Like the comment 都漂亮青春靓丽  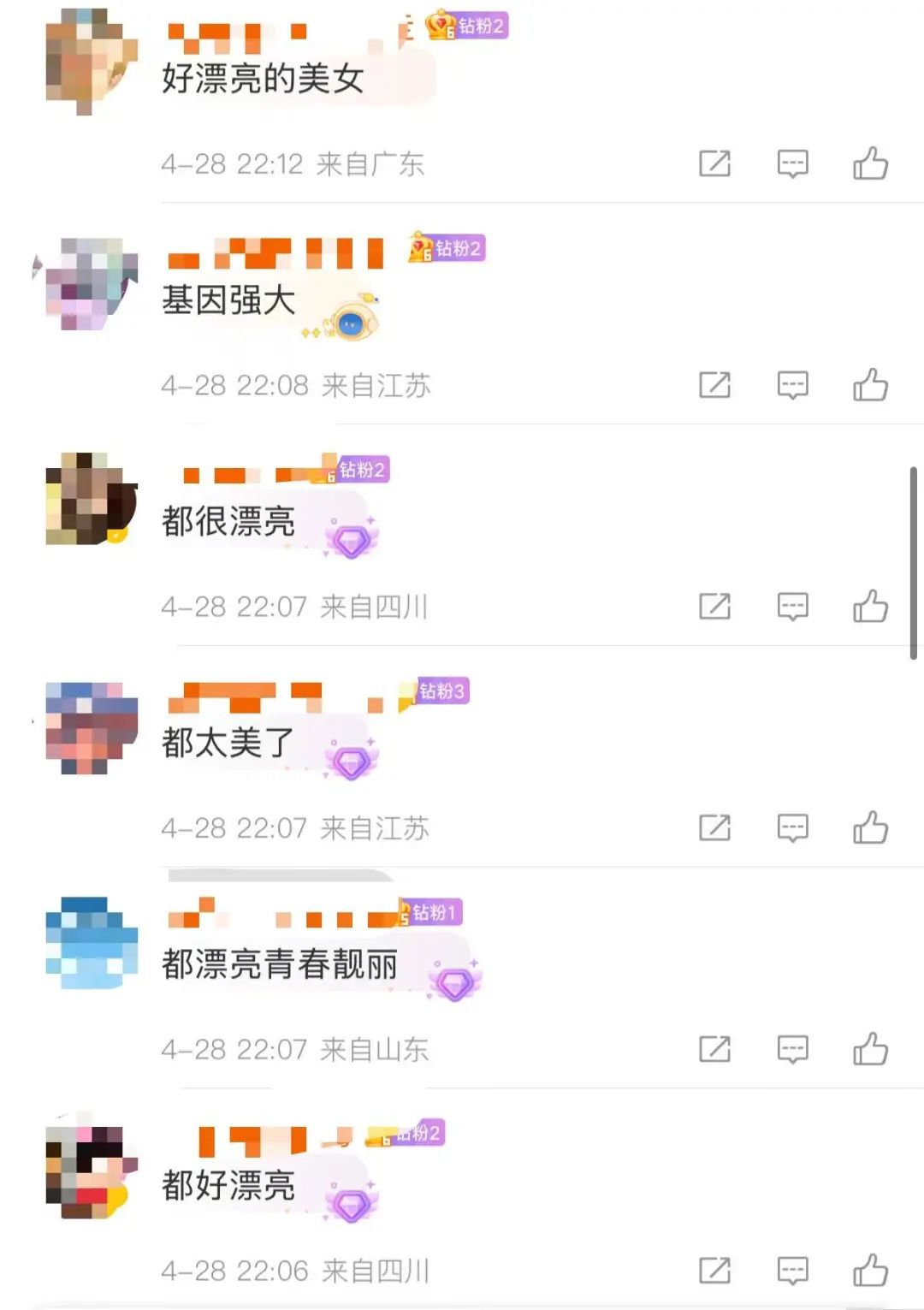(x=870, y=1048)
